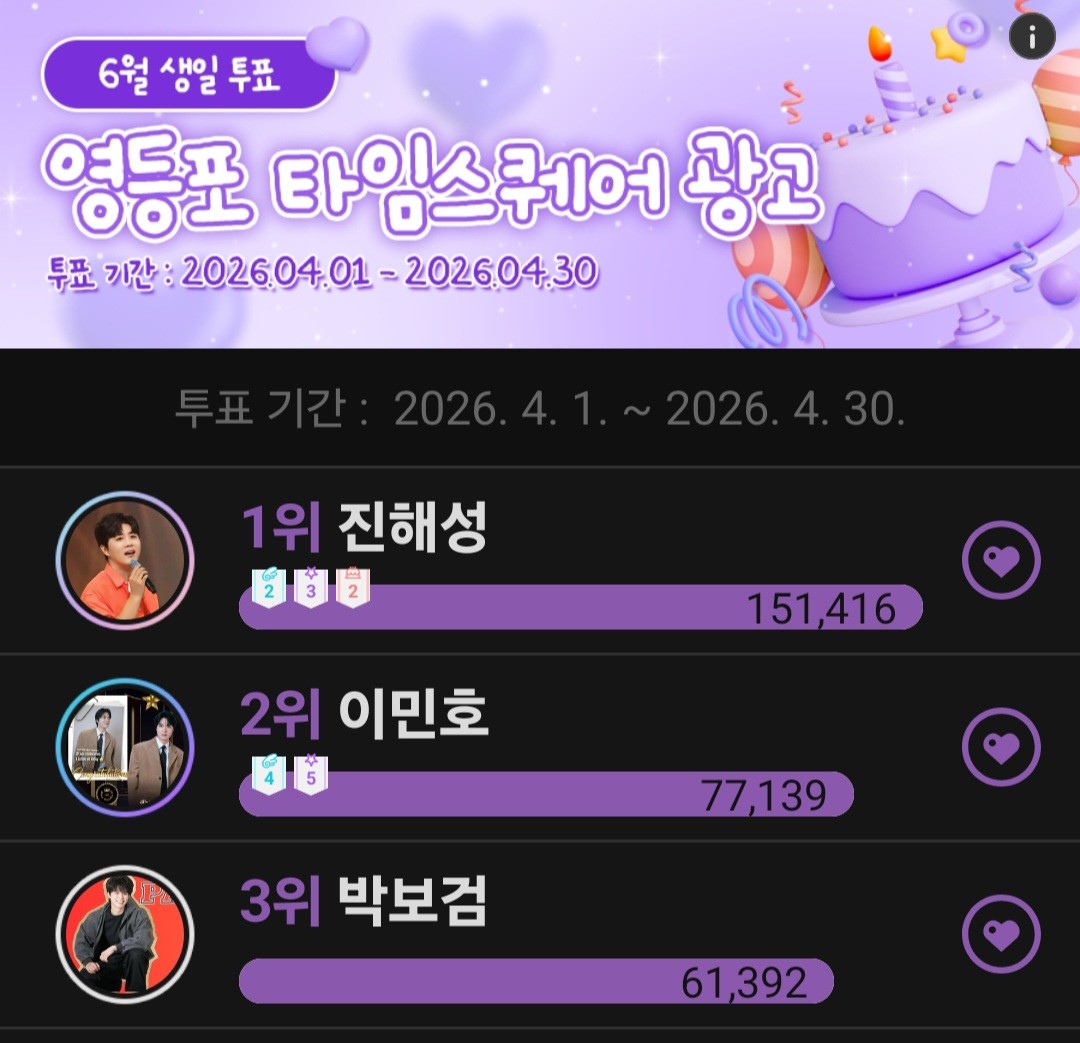This screenshot has height=1043, width=1080.
Task: Give a heart vote to 박보검
Action: 1001,934
